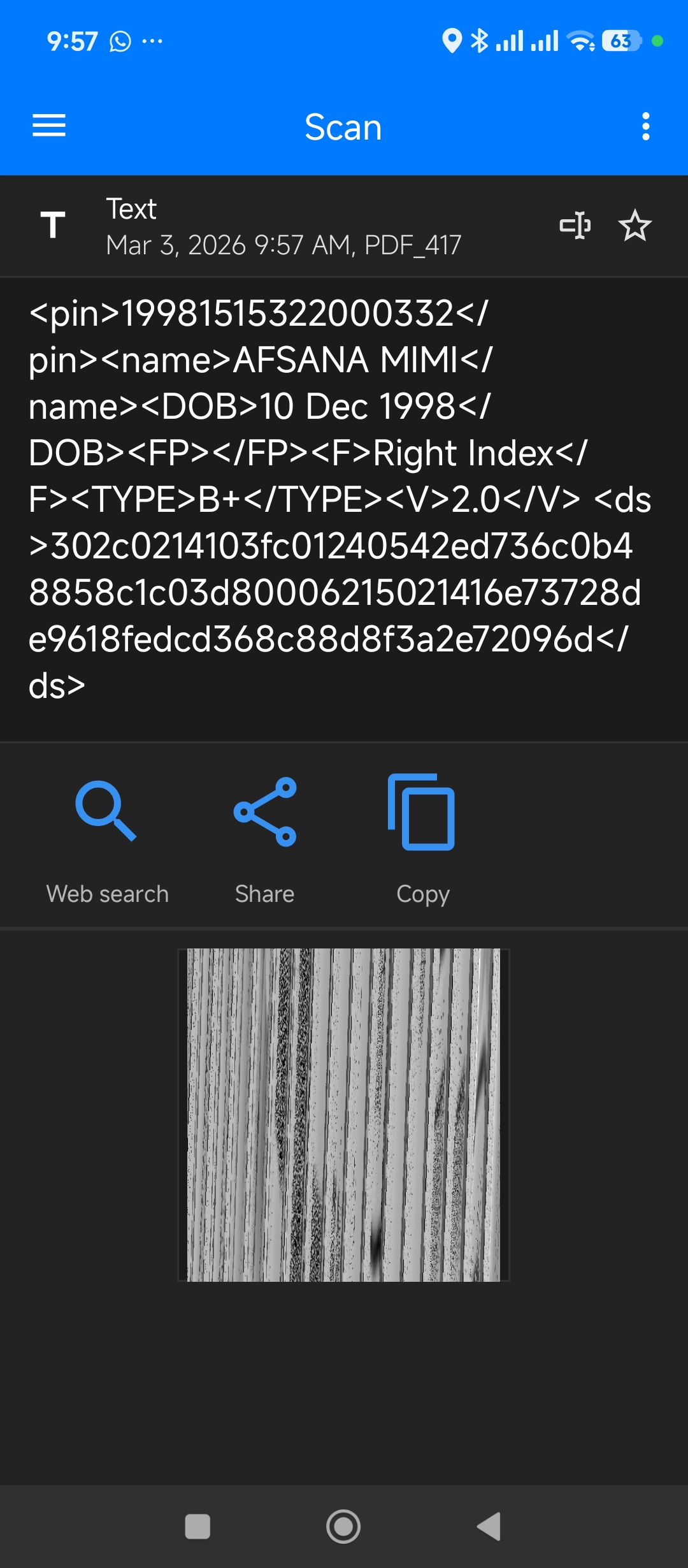Image resolution: width=688 pixels, height=1568 pixels.
Task: Go back using the system back button
Action: (489, 1527)
